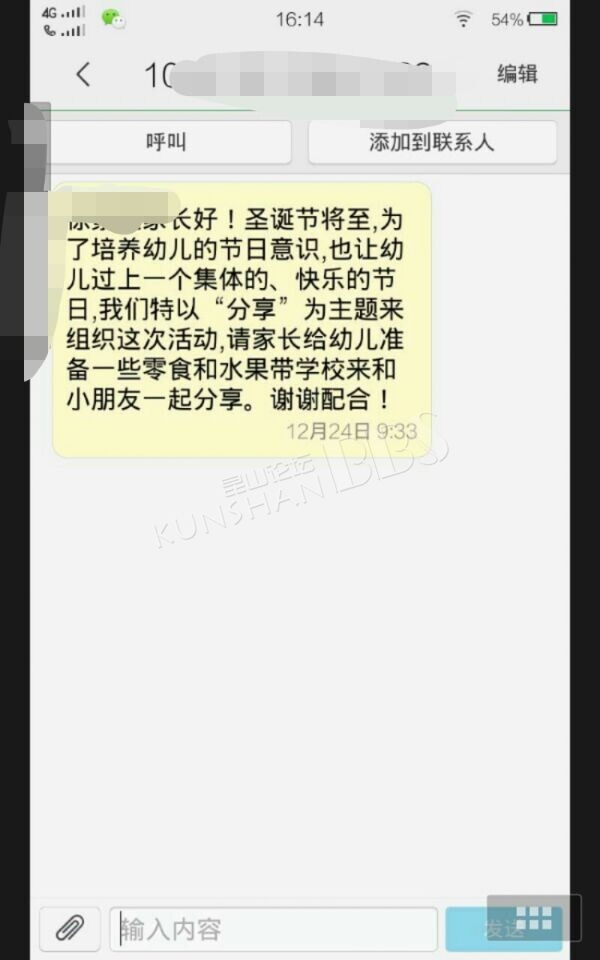Image resolution: width=600 pixels, height=960 pixels.
Task: Send the message with 发送
Action: click(x=503, y=929)
